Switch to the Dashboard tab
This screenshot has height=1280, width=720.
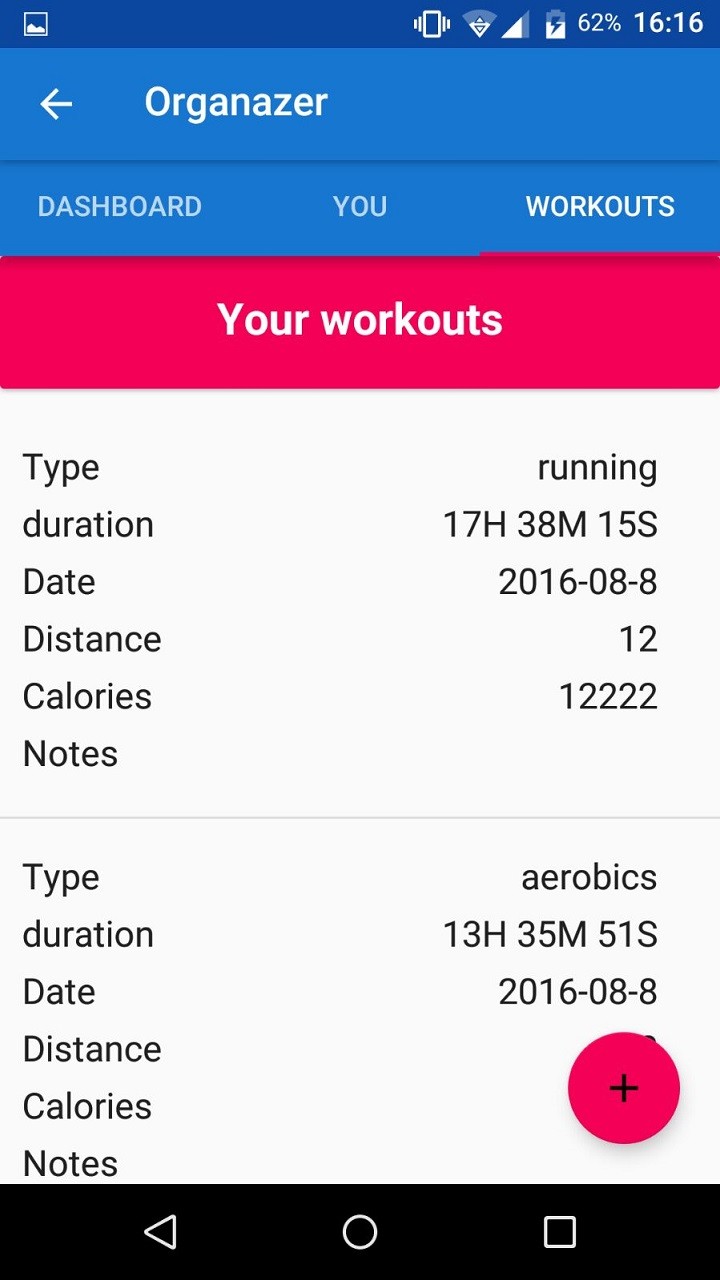120,207
